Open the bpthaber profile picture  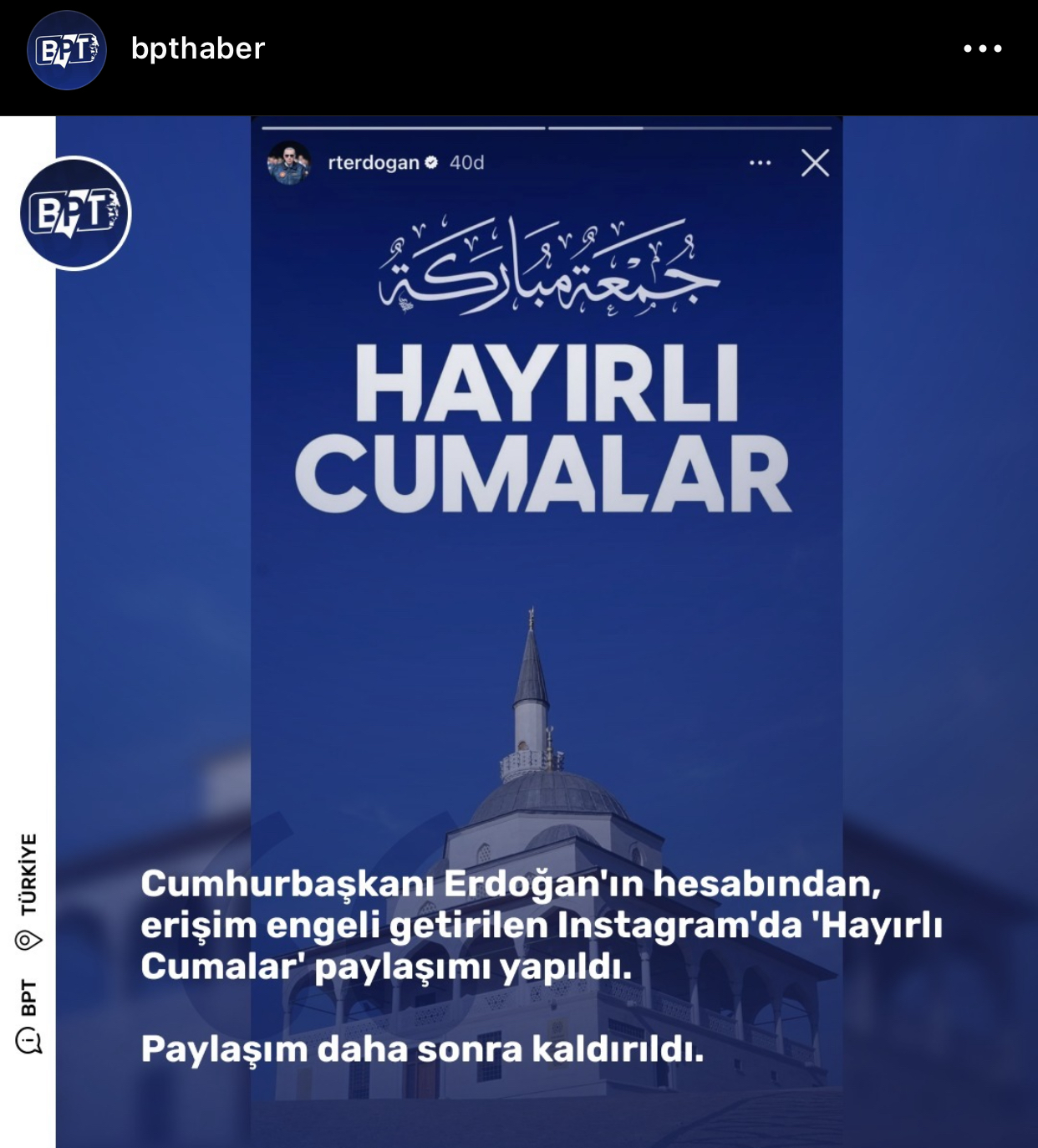tap(67, 50)
